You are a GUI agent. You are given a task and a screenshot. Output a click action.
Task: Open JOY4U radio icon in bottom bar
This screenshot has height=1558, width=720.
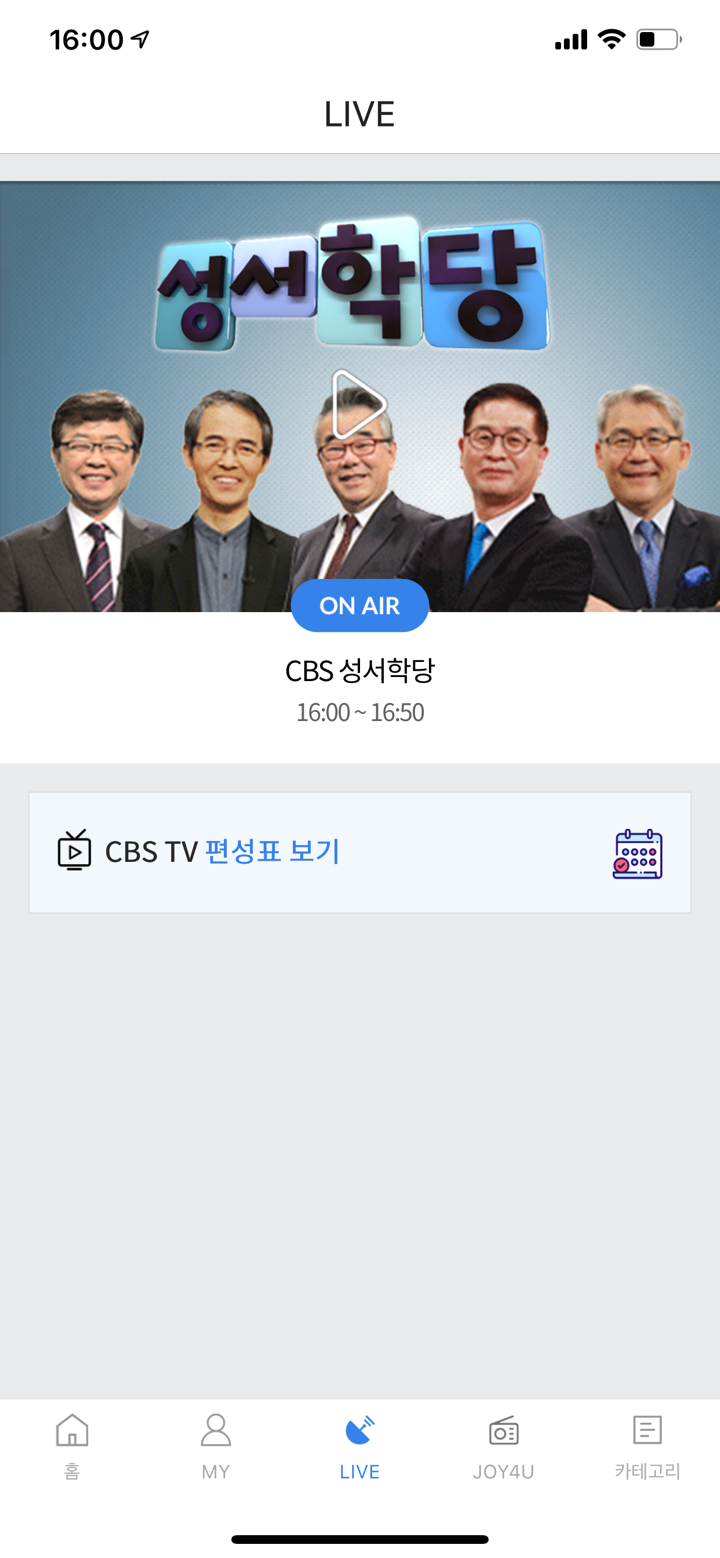[x=503, y=1435]
